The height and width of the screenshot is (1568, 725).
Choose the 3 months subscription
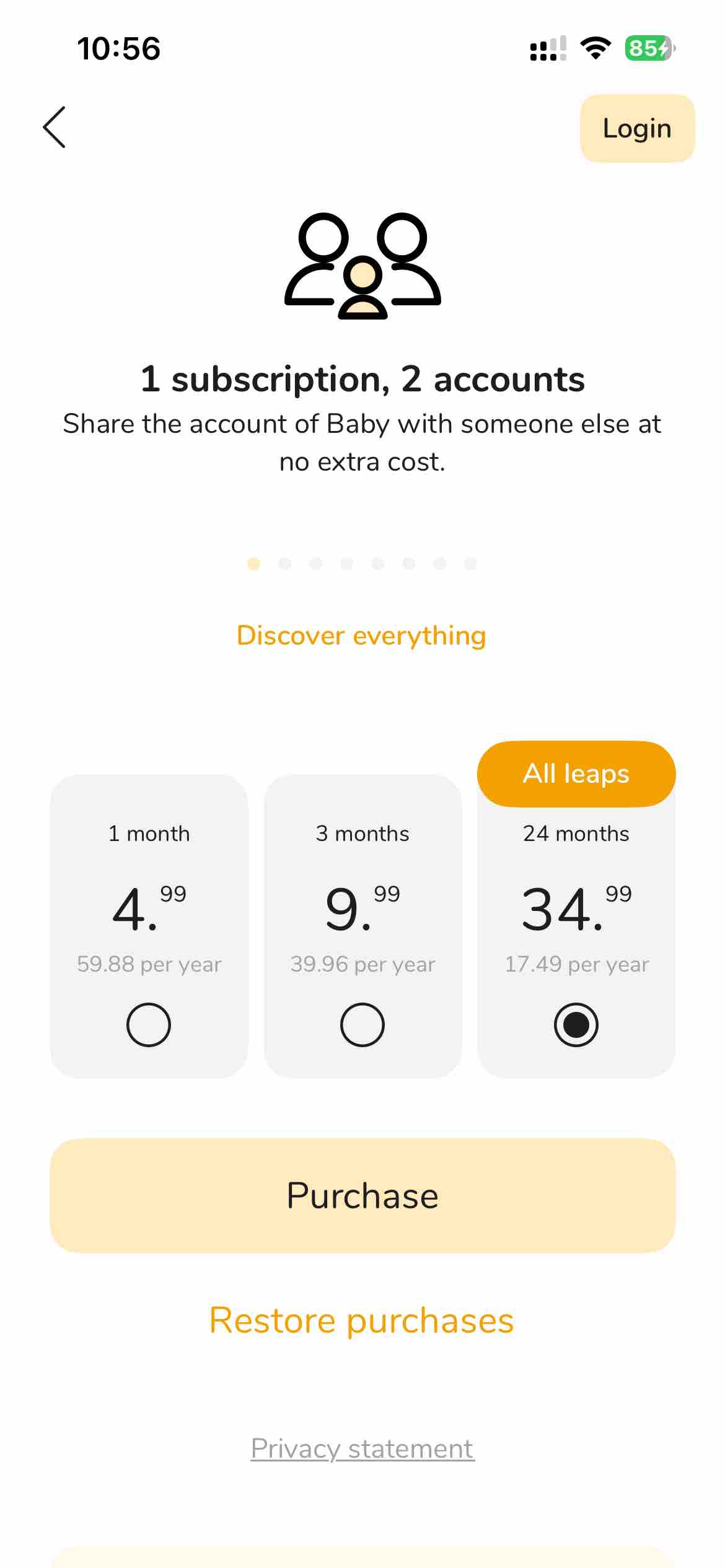tap(362, 1024)
